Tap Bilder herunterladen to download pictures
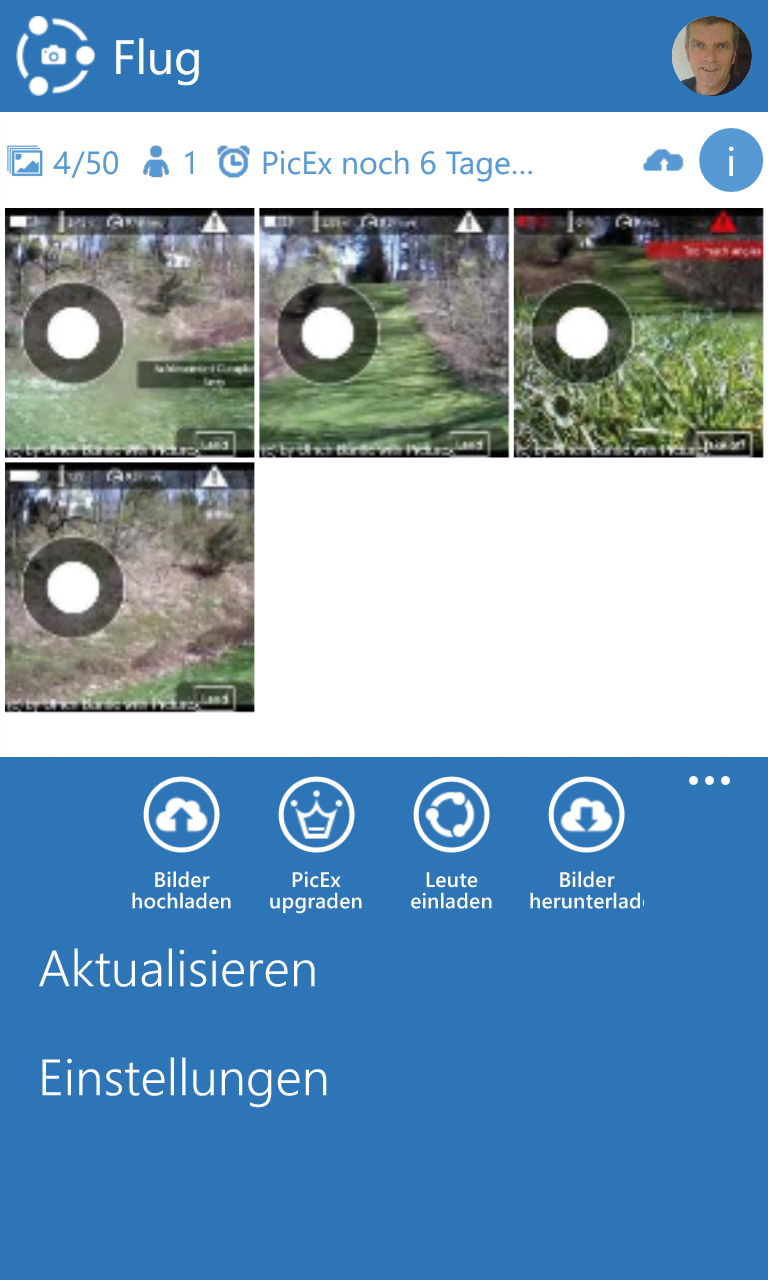Viewport: 768px width, 1280px height. click(x=586, y=844)
